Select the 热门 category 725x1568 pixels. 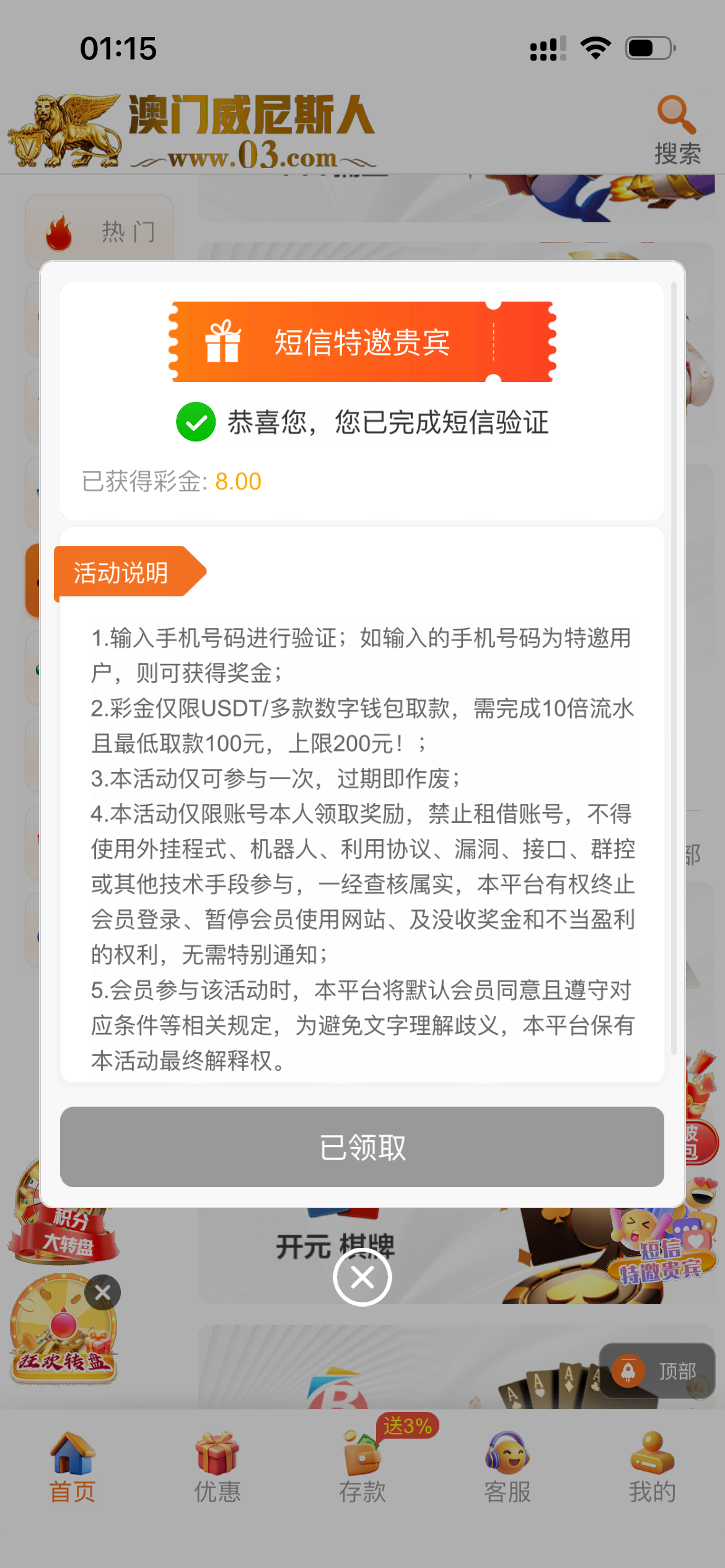pos(99,232)
